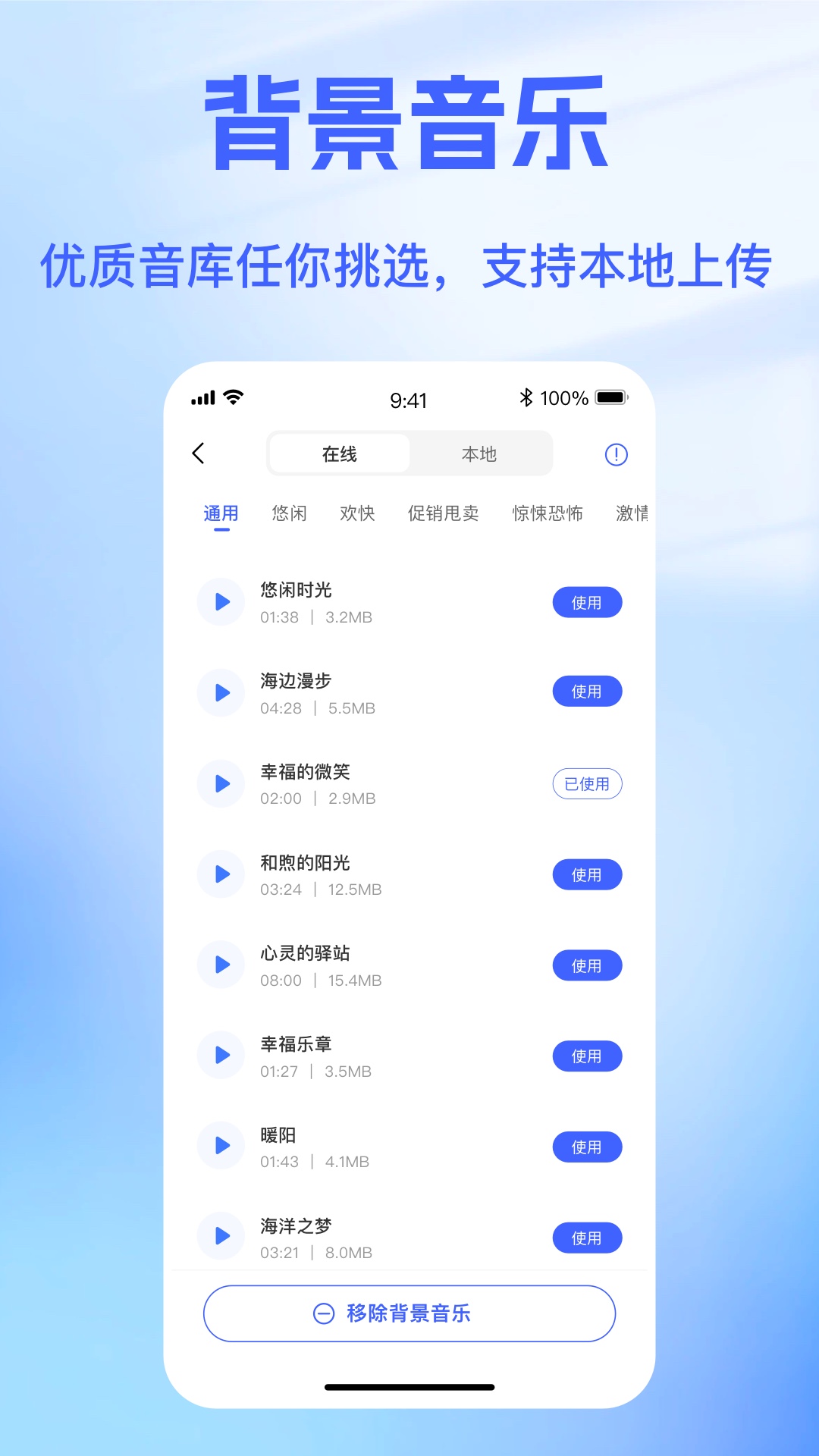The height and width of the screenshot is (1456, 819).
Task: Keep the 在线 tab selected
Action: pyautogui.click(x=338, y=453)
